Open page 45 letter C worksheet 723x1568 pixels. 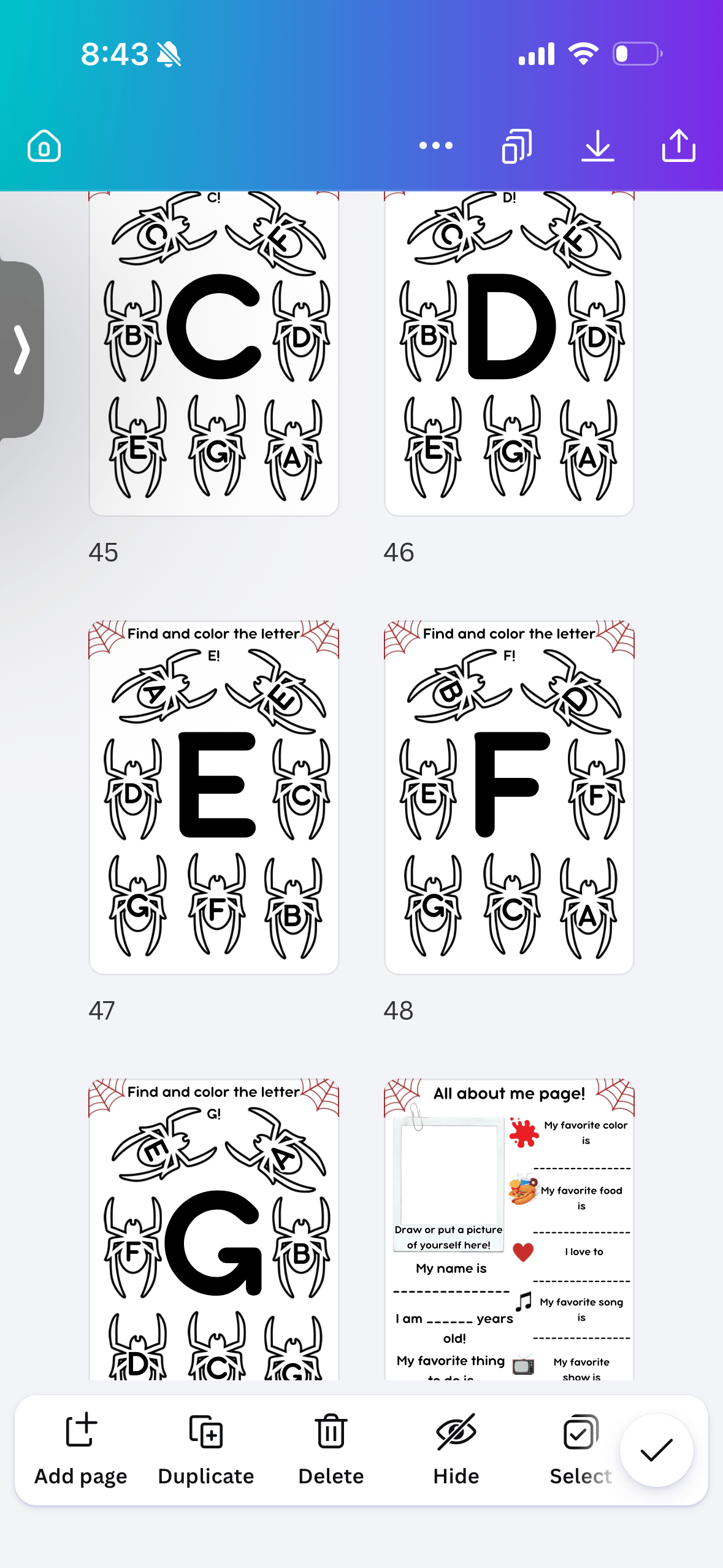point(214,353)
